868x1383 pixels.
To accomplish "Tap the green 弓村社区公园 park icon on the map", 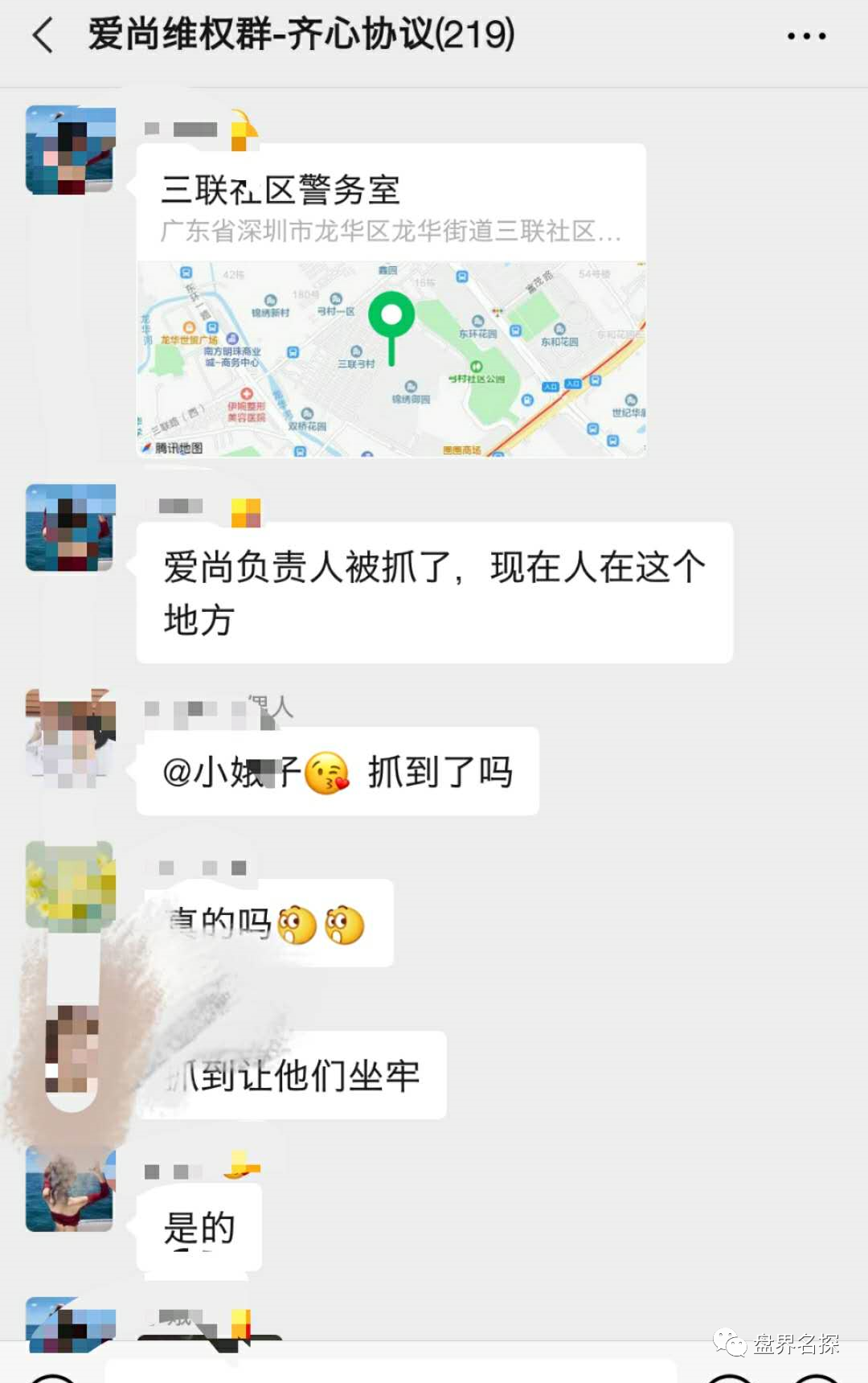I will click(x=475, y=366).
